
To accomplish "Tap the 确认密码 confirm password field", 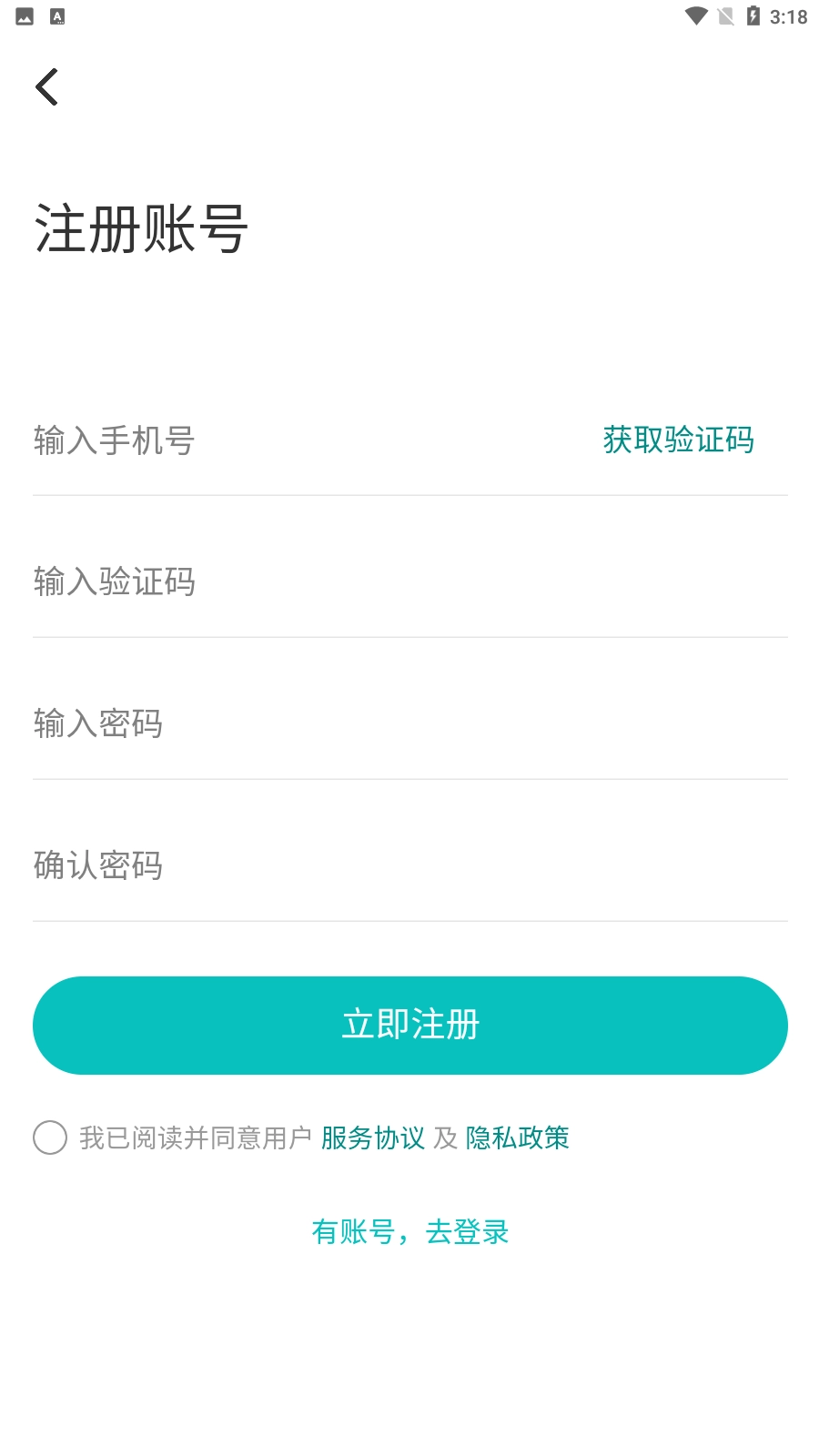I will 409,865.
